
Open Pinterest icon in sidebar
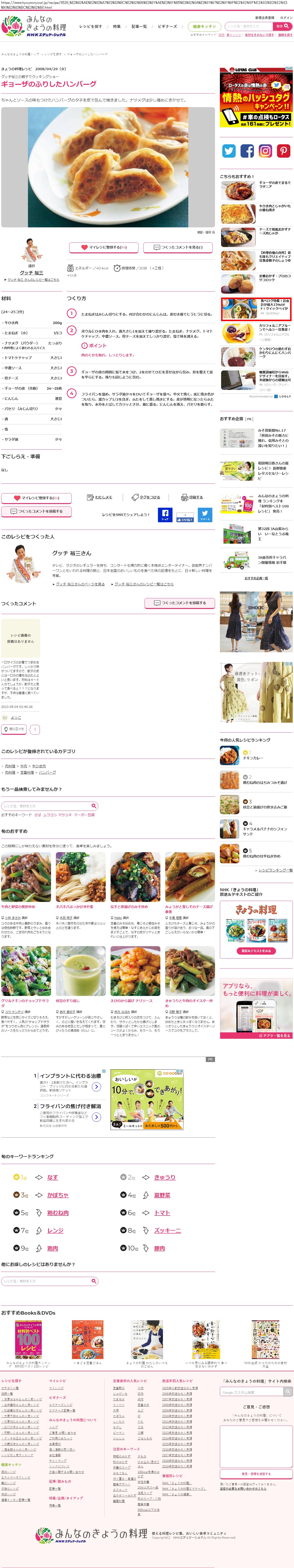point(284,151)
